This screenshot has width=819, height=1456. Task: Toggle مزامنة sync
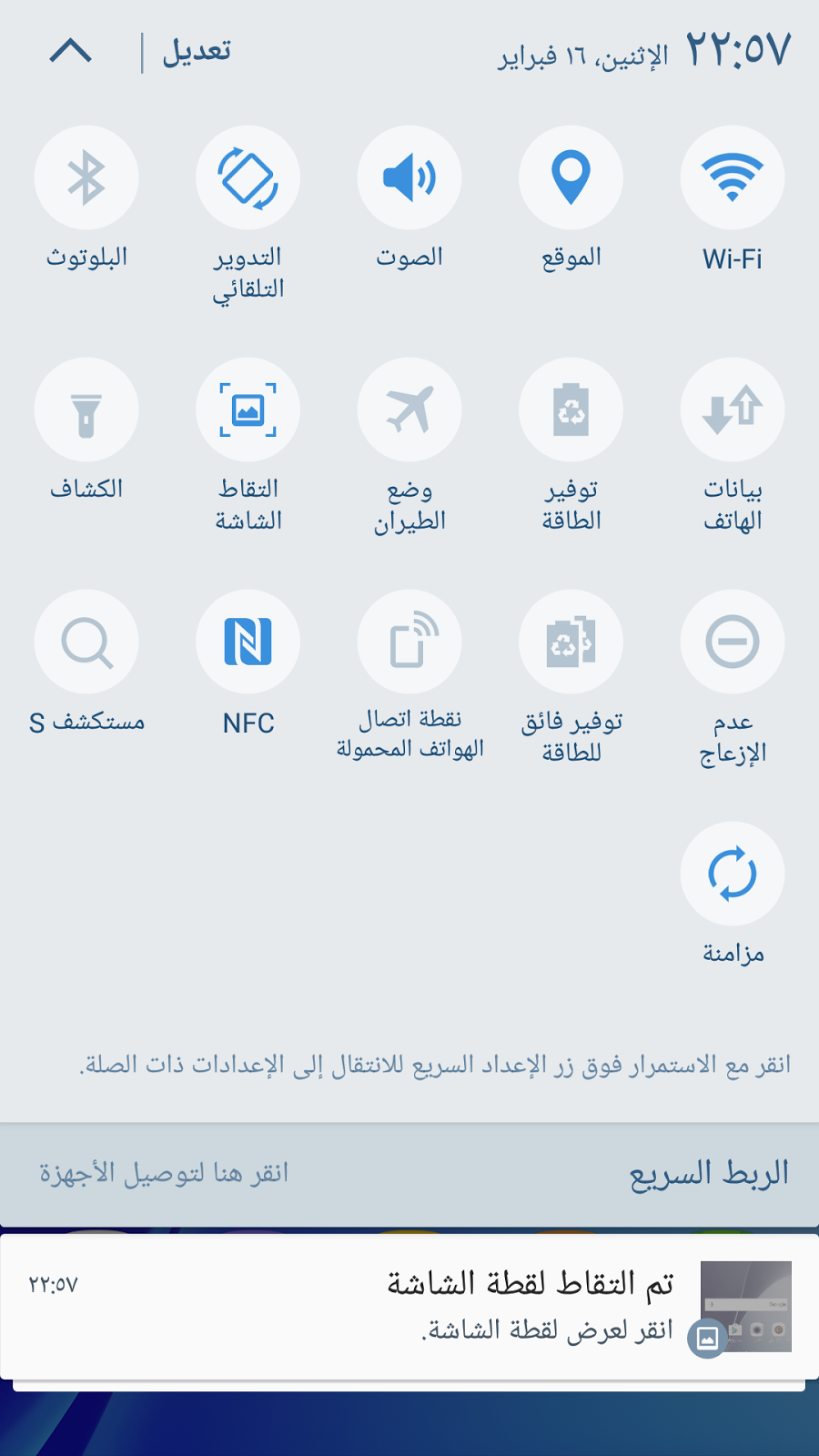[x=733, y=874]
